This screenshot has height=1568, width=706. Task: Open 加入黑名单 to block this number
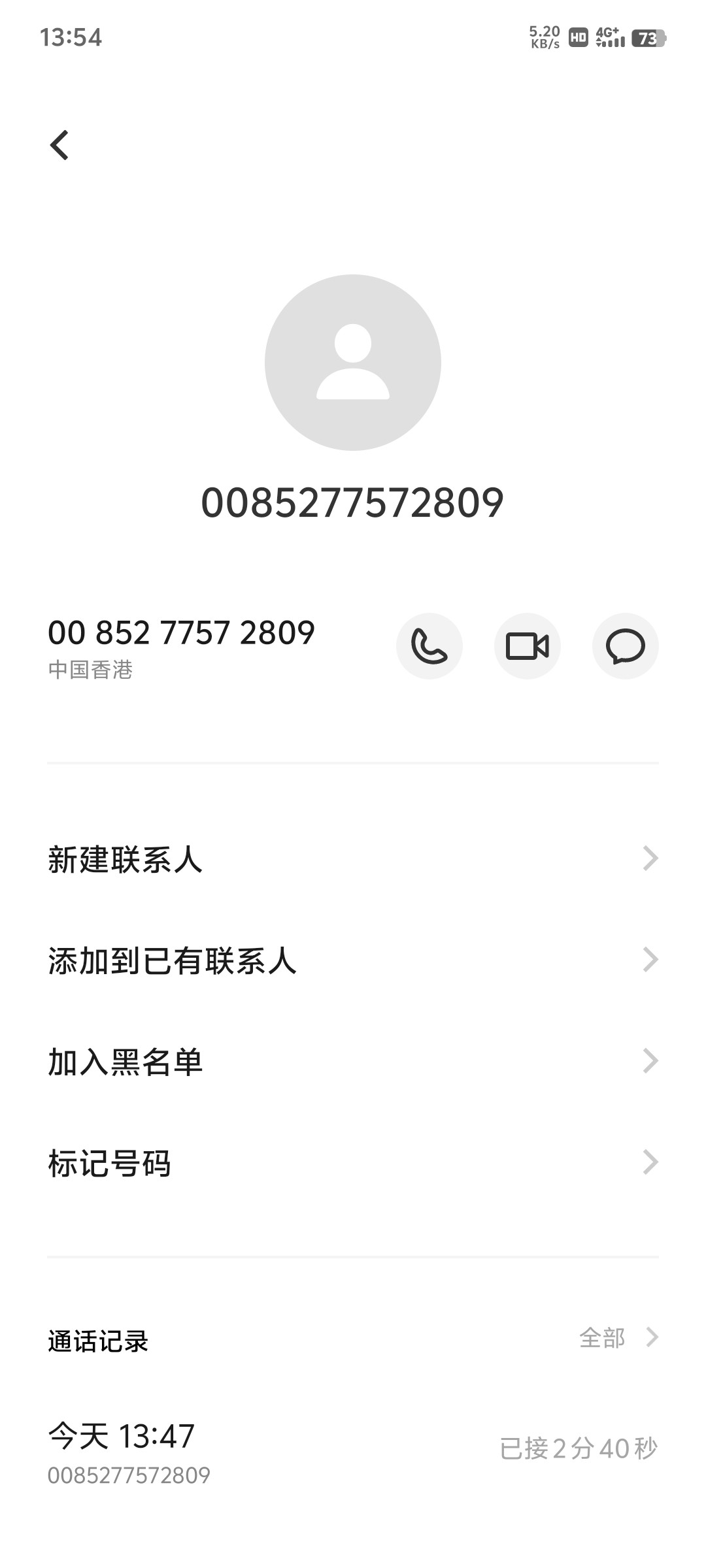tap(353, 1061)
